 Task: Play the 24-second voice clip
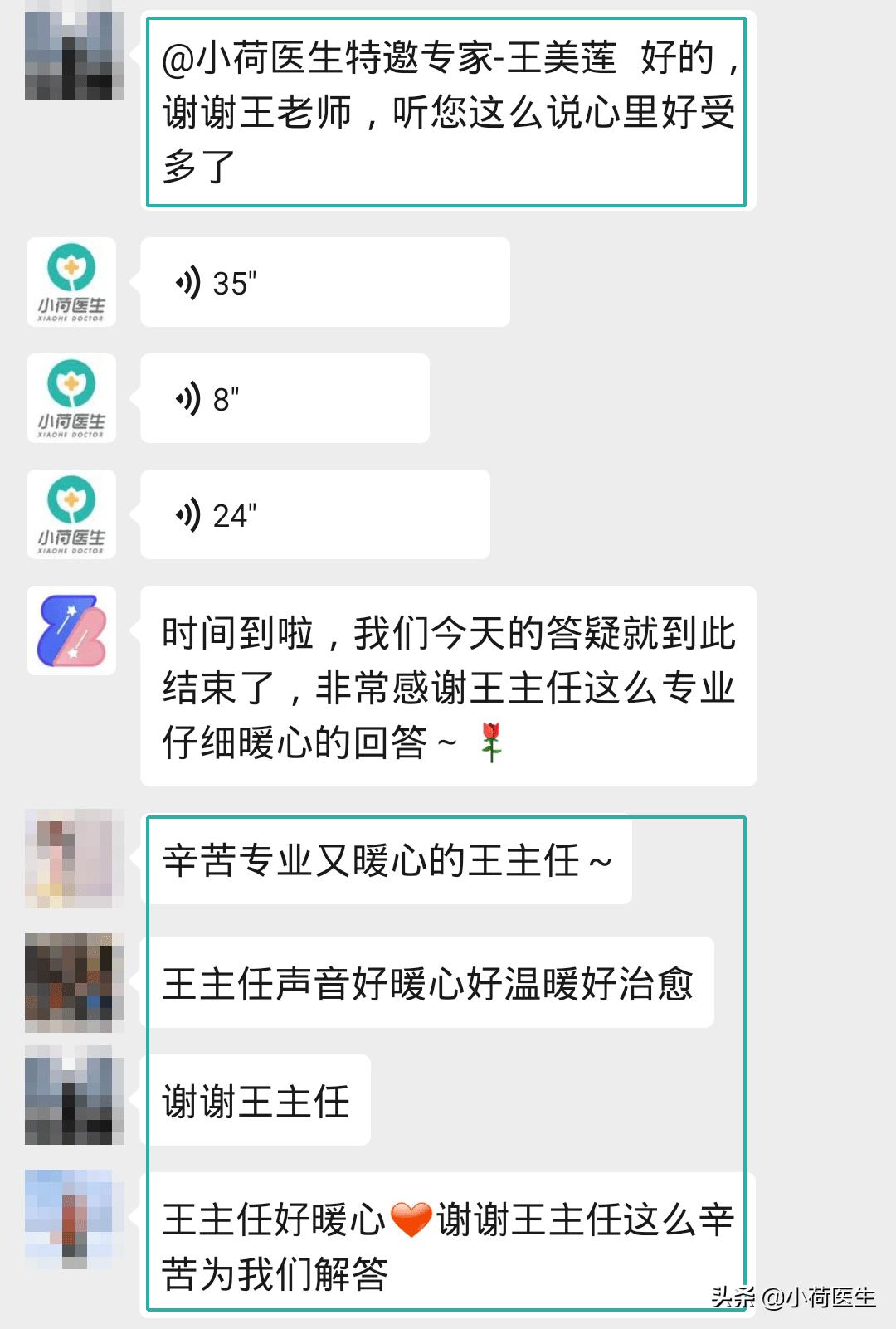point(315,514)
